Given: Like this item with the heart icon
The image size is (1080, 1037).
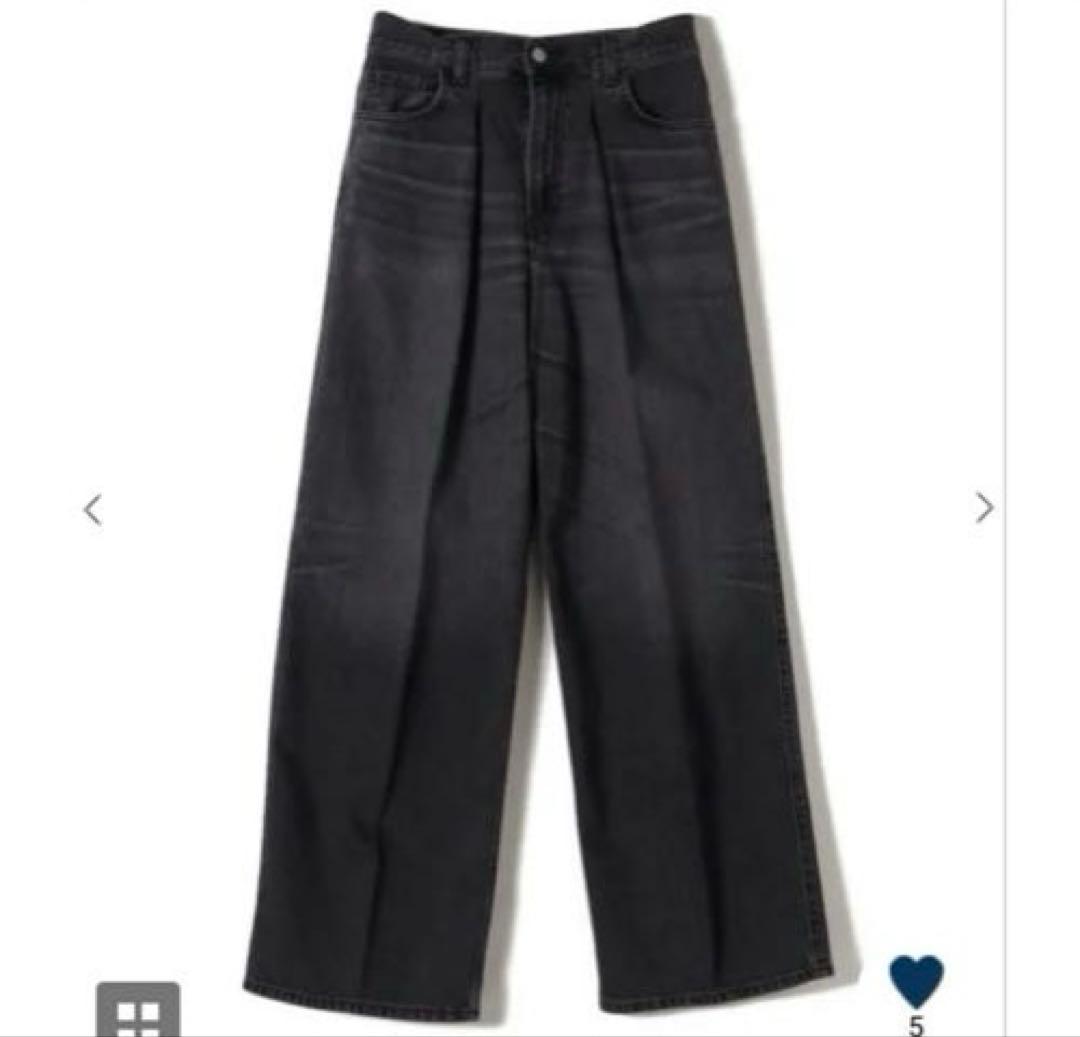Looking at the screenshot, I should click(x=916, y=981).
